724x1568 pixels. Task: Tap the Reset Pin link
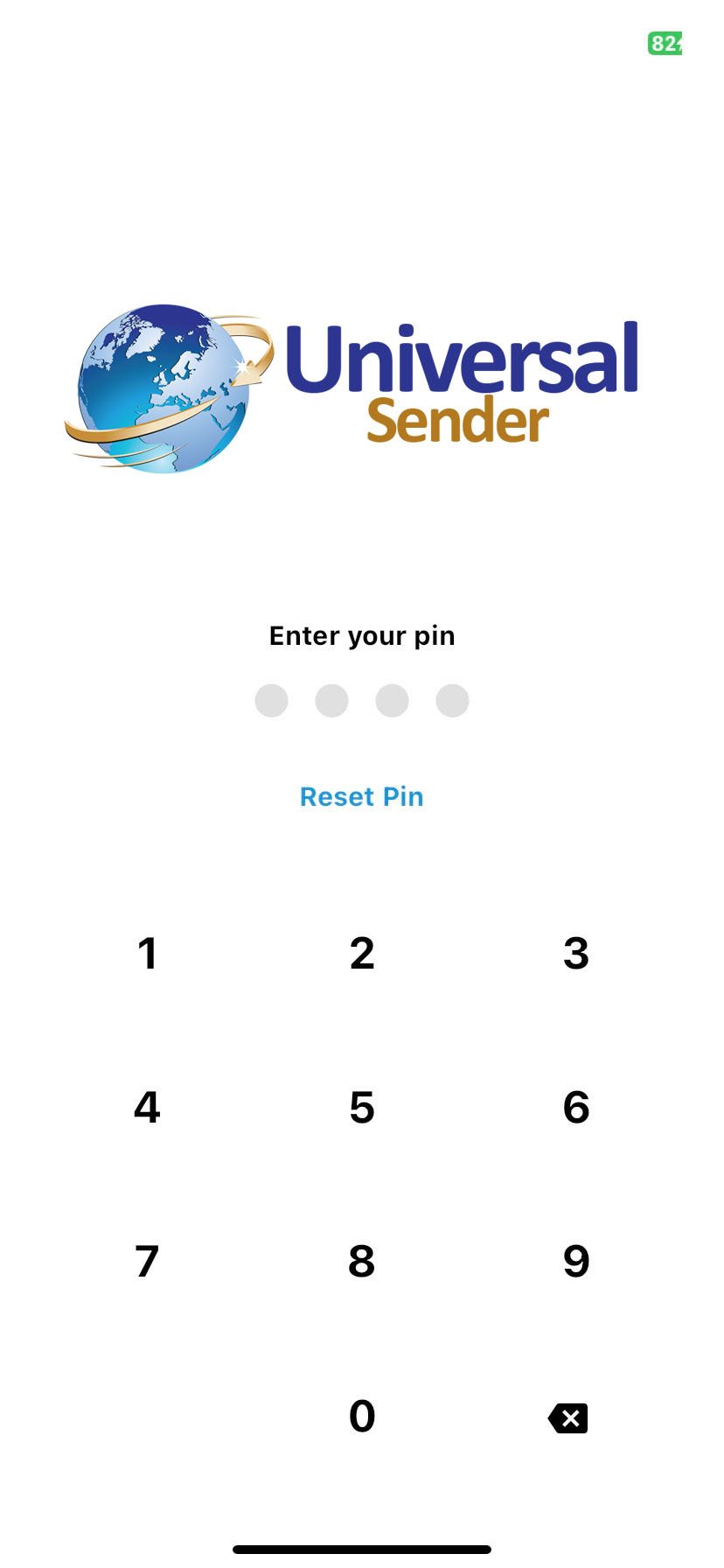click(361, 796)
